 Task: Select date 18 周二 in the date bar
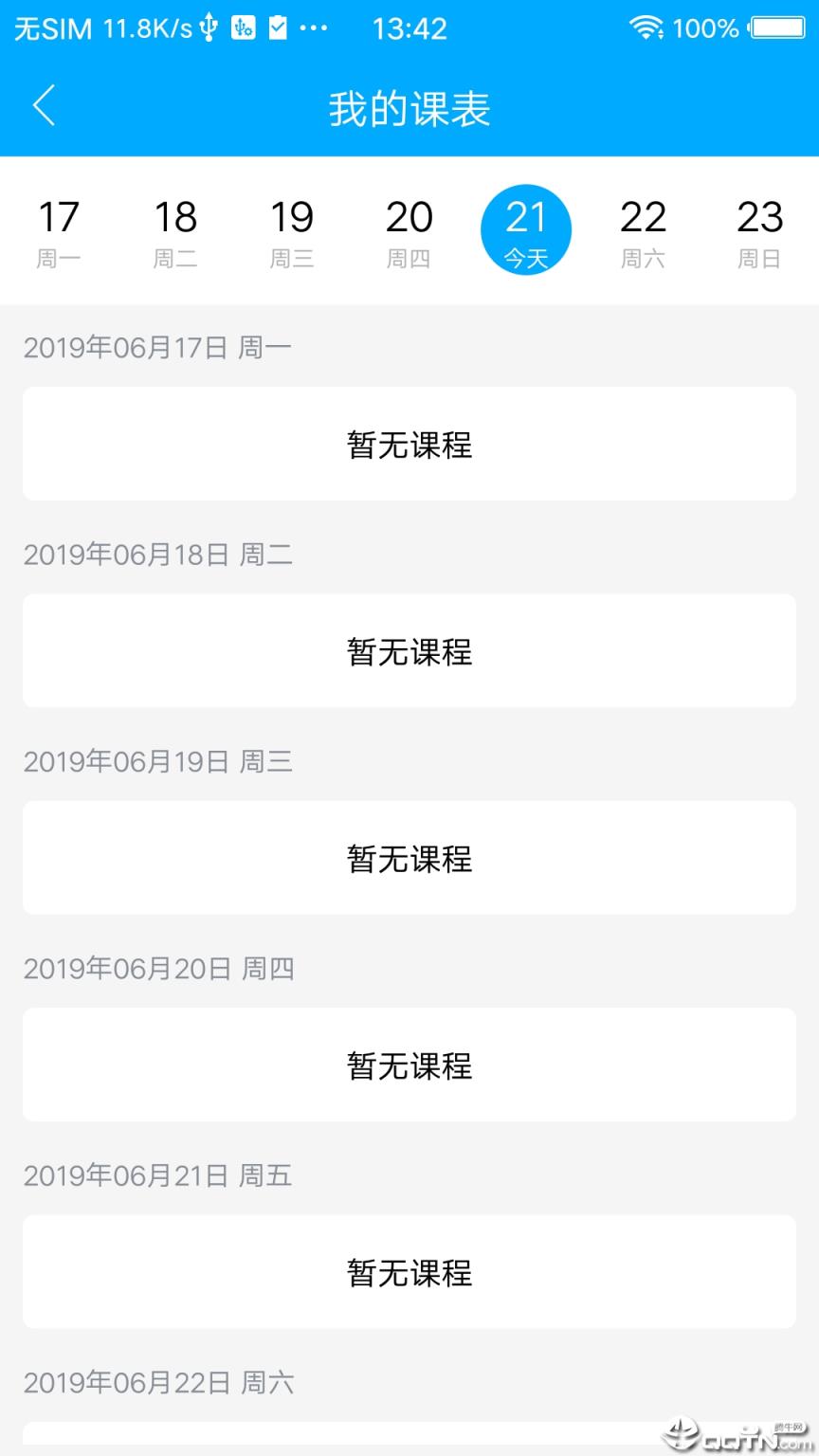[x=175, y=230]
